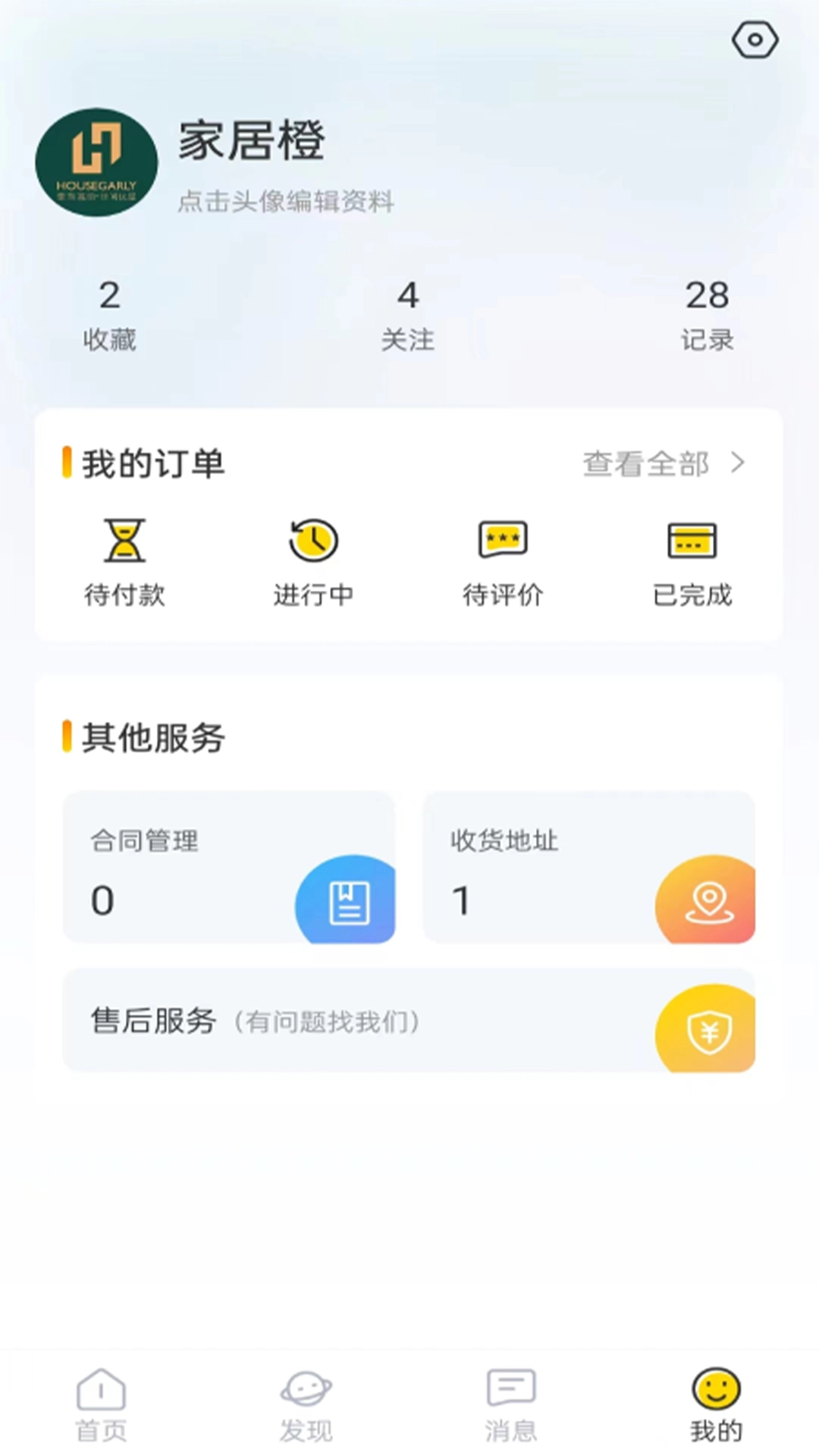This screenshot has width=819, height=1456.
Task: Select 点击头像编辑资料 text link
Action: coord(286,202)
